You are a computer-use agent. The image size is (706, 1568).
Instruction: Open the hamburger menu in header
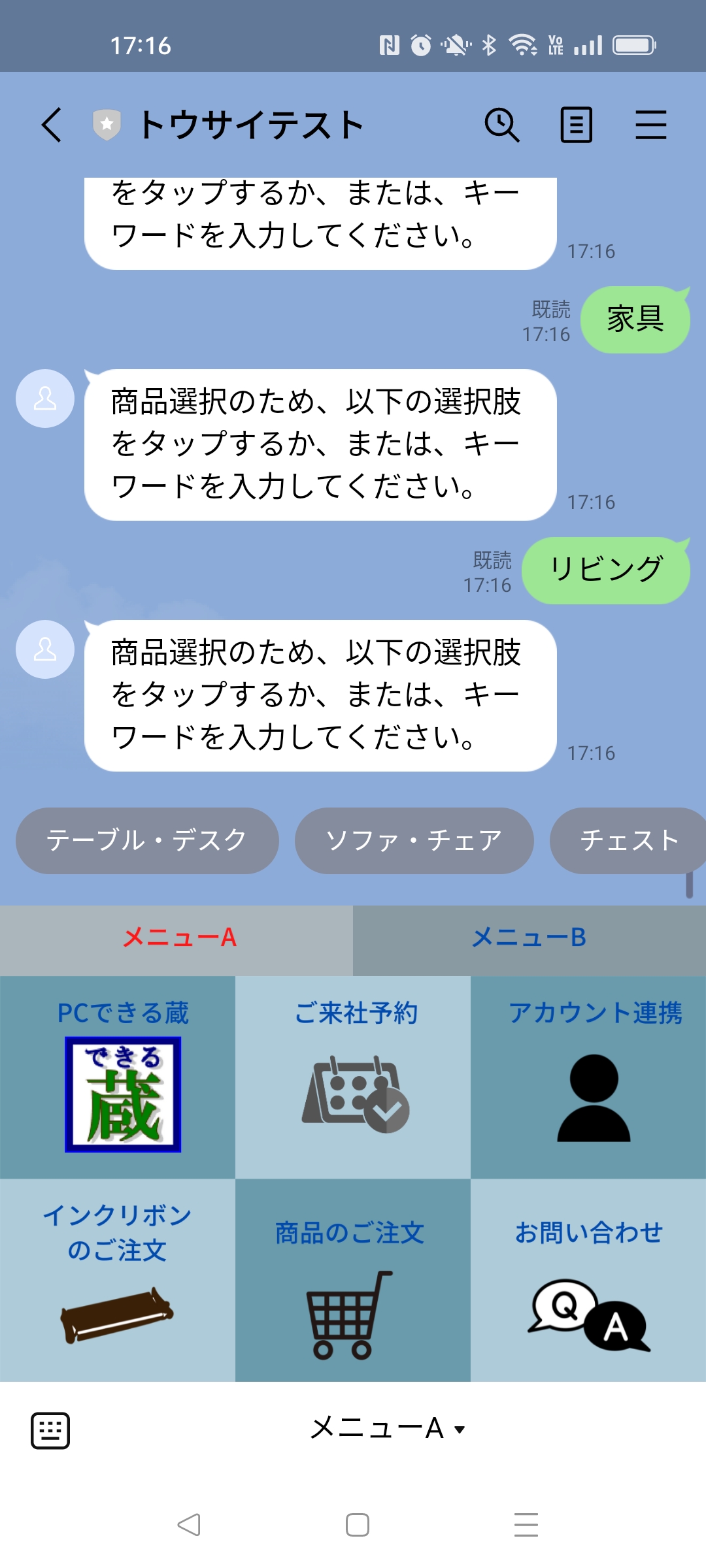pyautogui.click(x=651, y=125)
